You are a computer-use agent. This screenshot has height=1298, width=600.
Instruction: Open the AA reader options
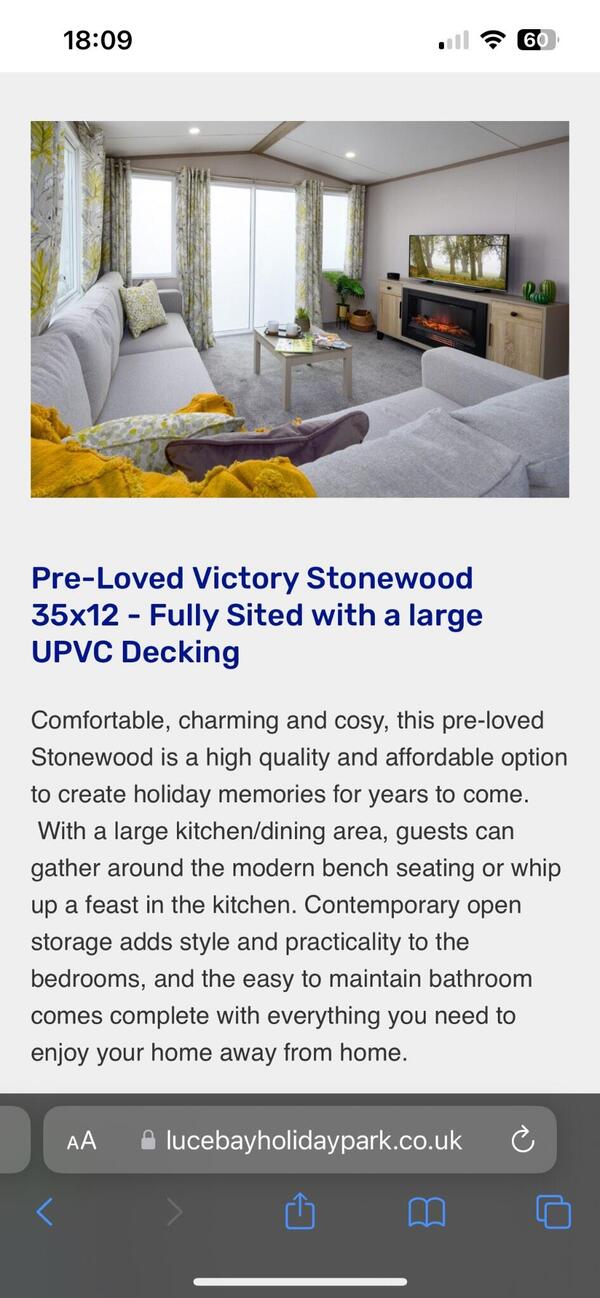pyautogui.click(x=82, y=1140)
